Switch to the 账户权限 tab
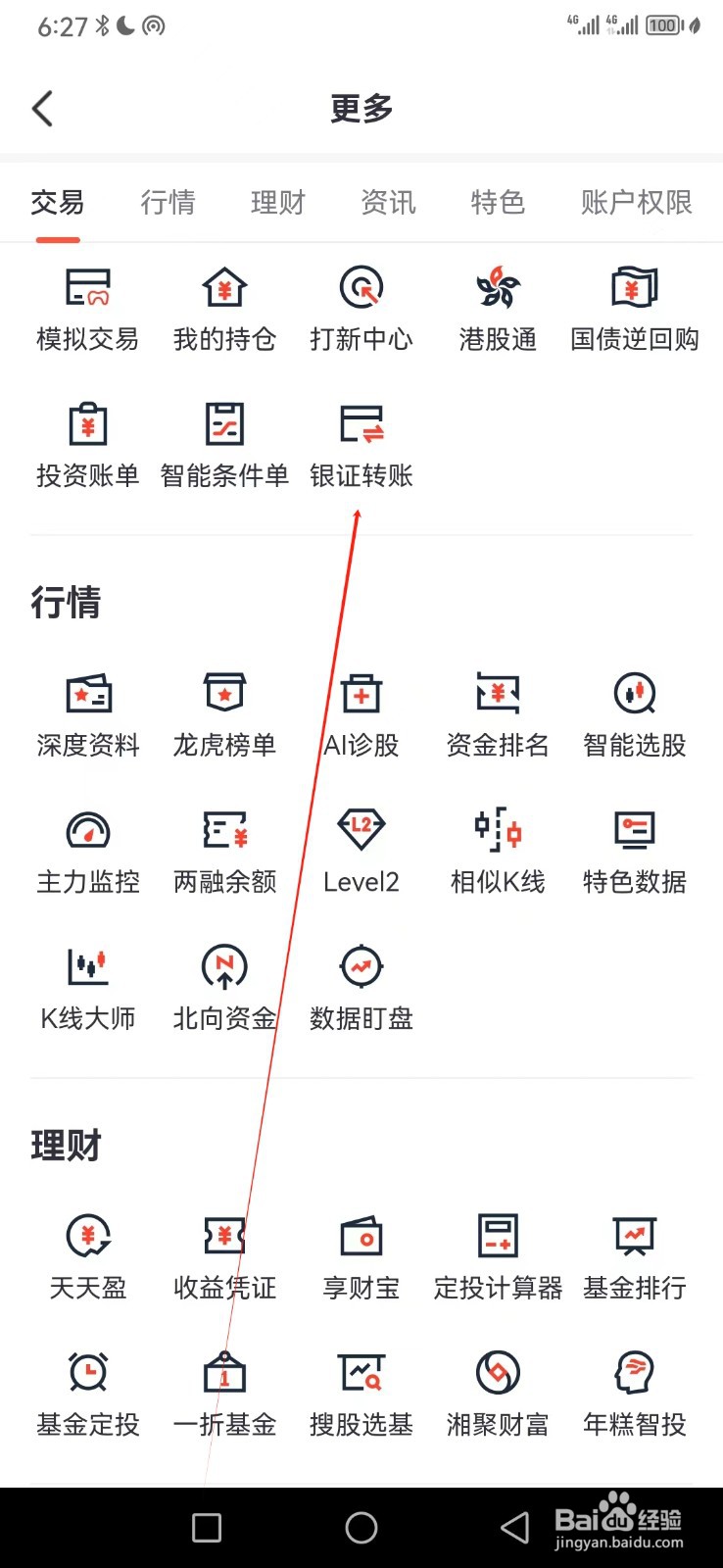 (634, 202)
